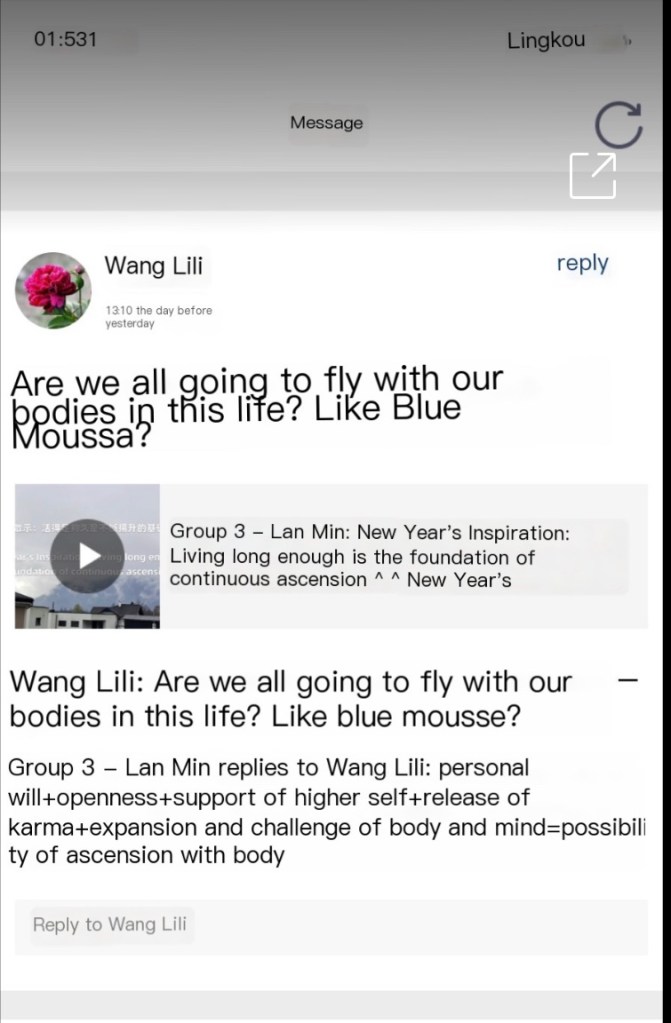Refresh the message page
The image size is (671, 1023).
coord(618,125)
